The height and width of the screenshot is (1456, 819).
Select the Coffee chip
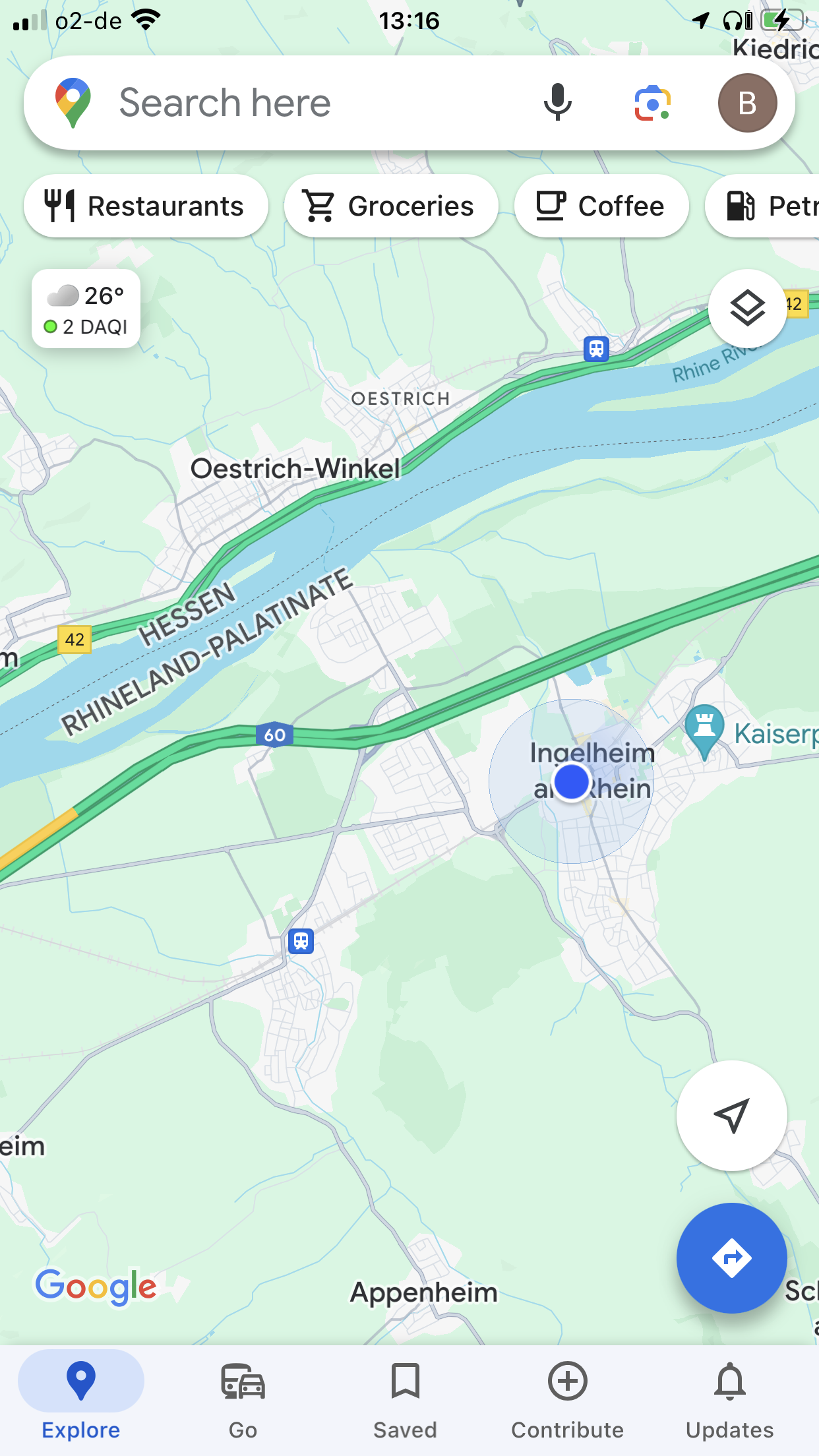click(x=601, y=206)
